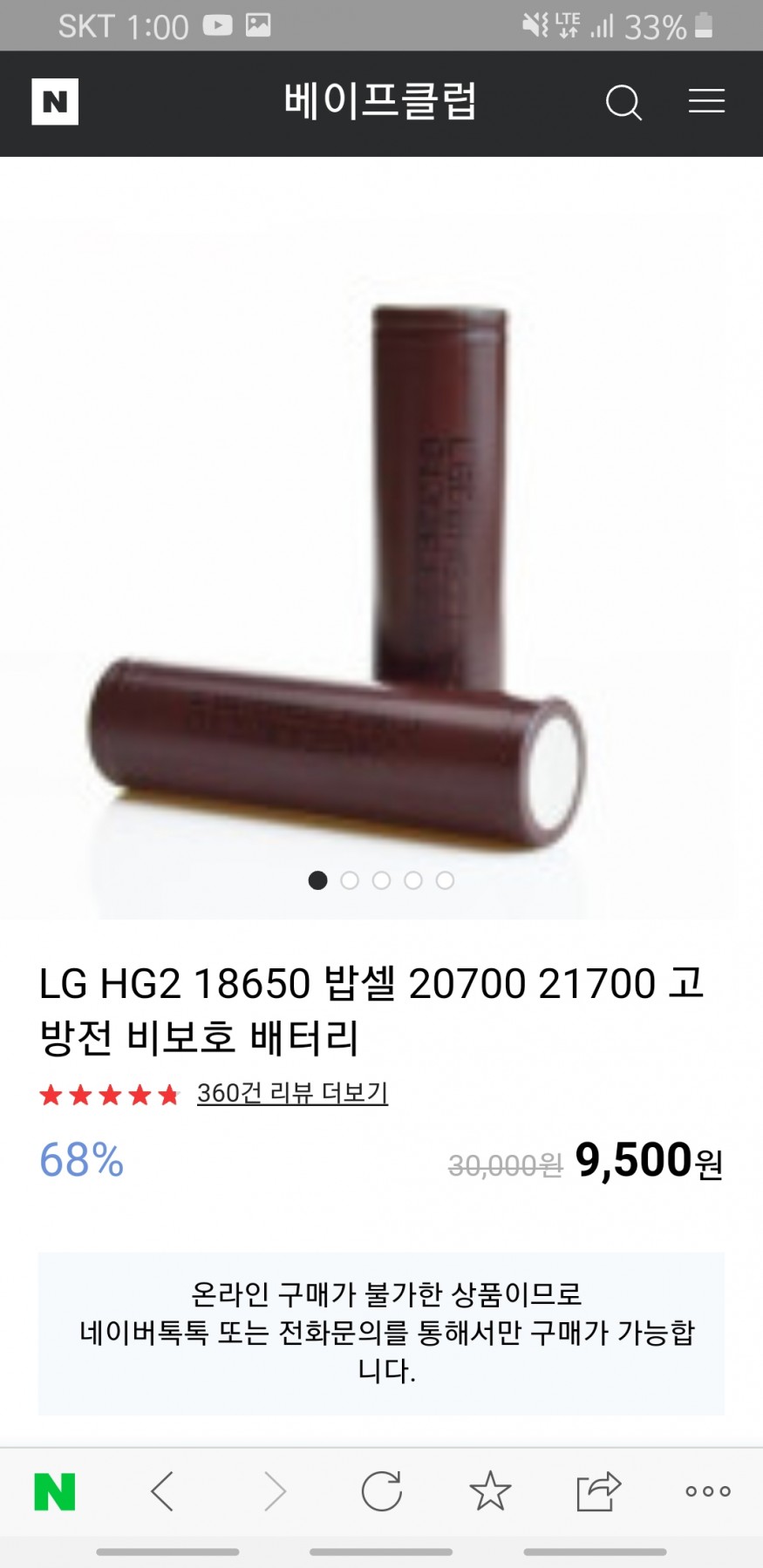Open the 360건 리뷰 더보기 link
The height and width of the screenshot is (1568, 763).
tap(292, 1093)
